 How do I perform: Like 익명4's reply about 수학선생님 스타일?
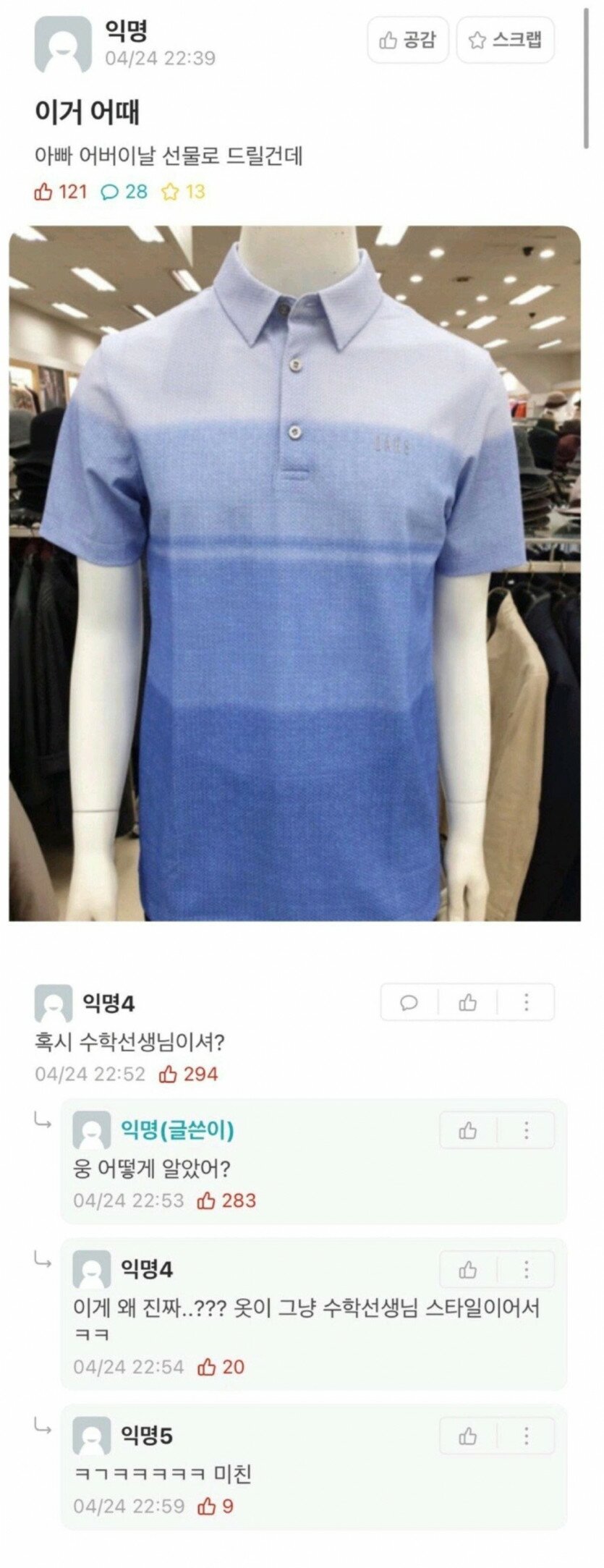coord(468,1270)
